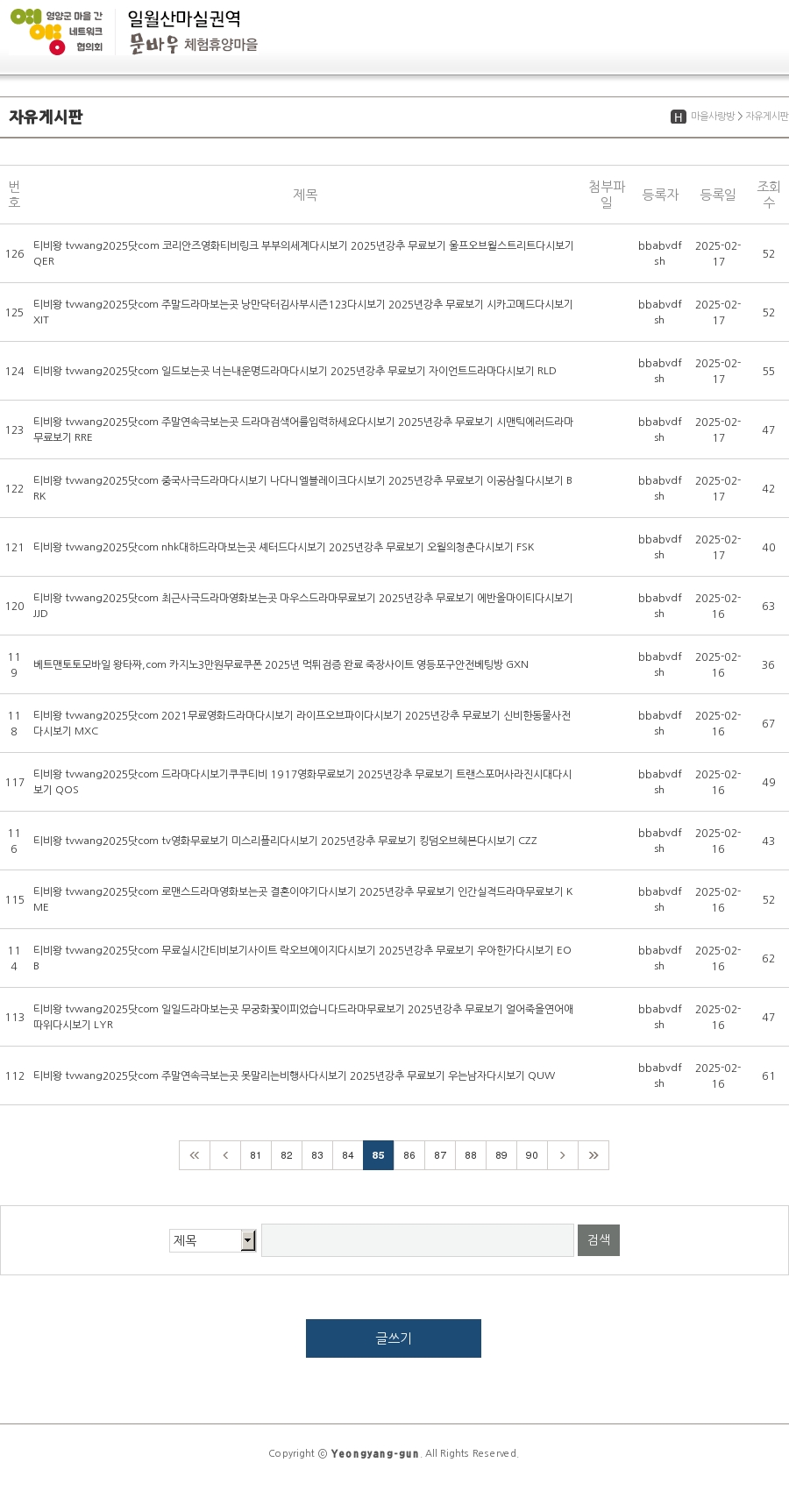Jump to the first page
This screenshot has width=789, height=1512.
click(x=195, y=1155)
